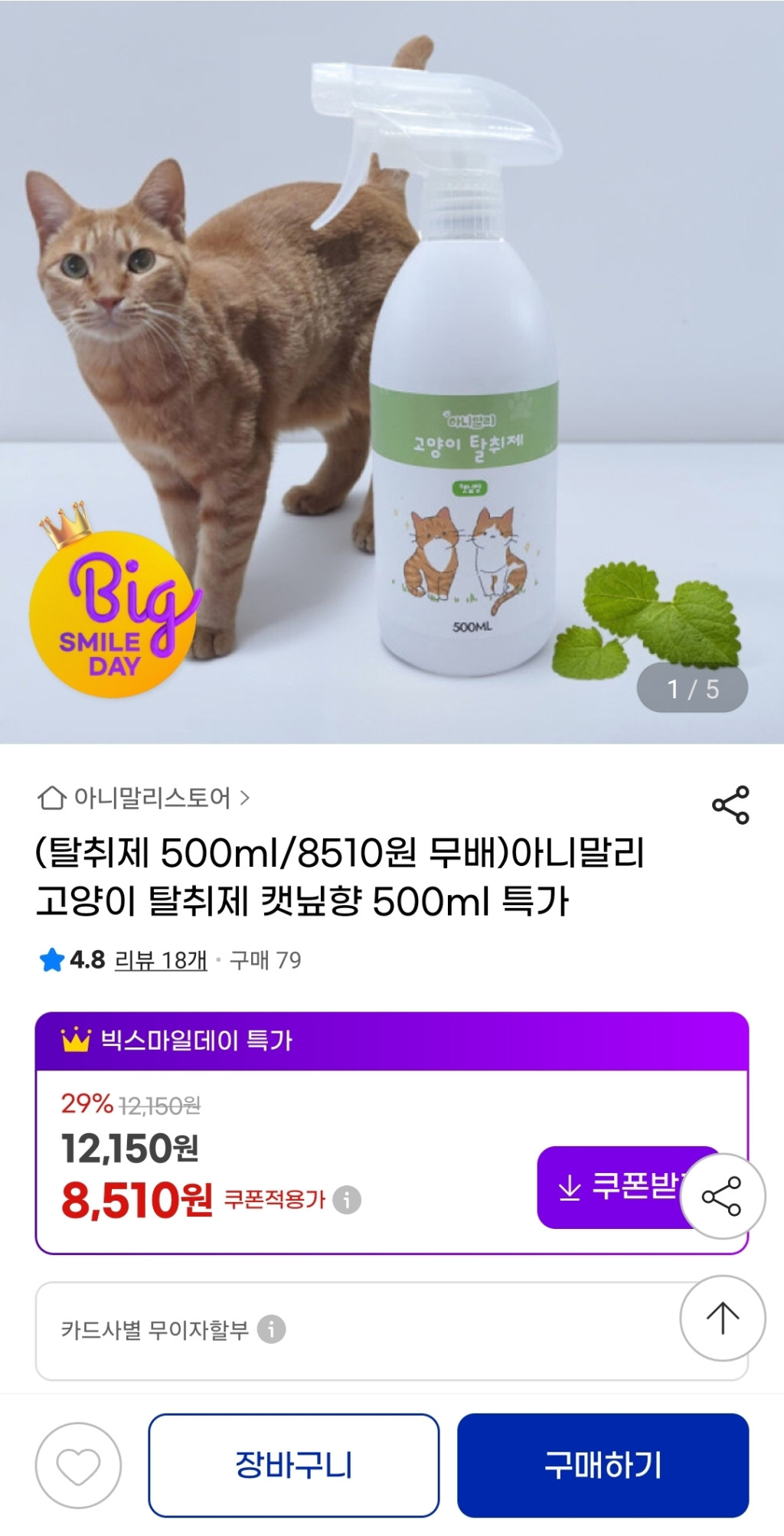784x1536 pixels.
Task: Jump back to top with arrow button
Action: pyautogui.click(x=722, y=1318)
